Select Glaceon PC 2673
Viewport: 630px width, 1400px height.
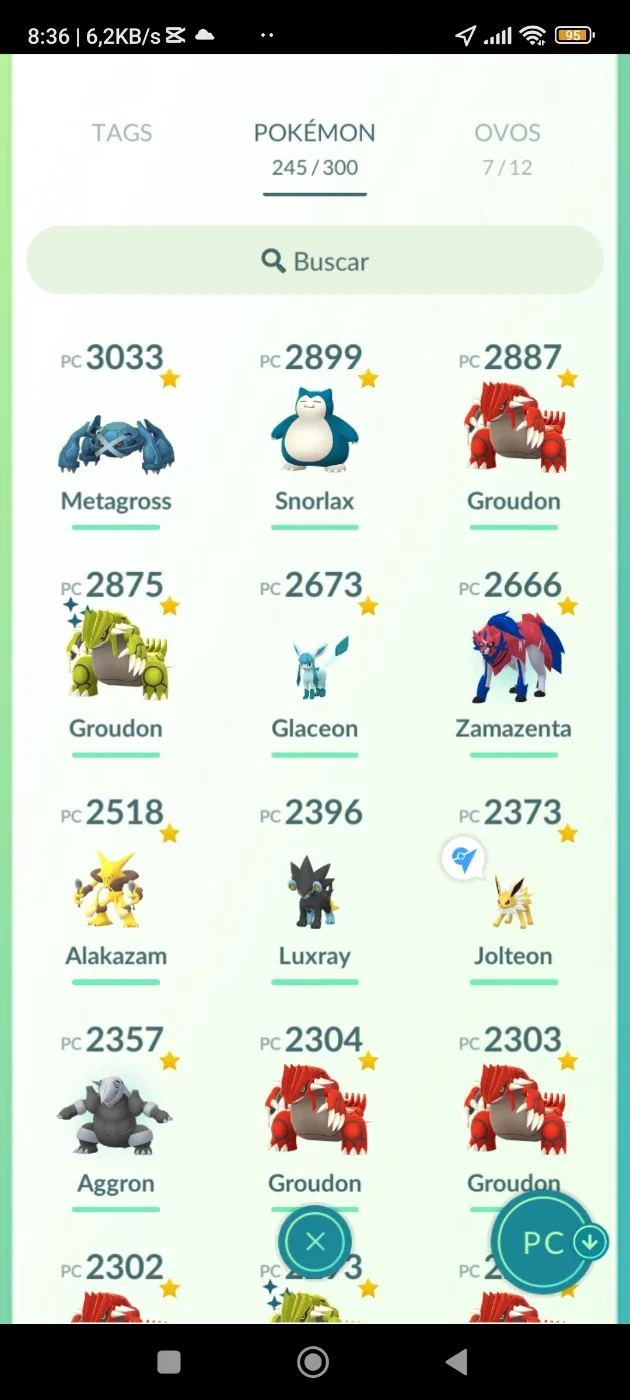tap(314, 658)
